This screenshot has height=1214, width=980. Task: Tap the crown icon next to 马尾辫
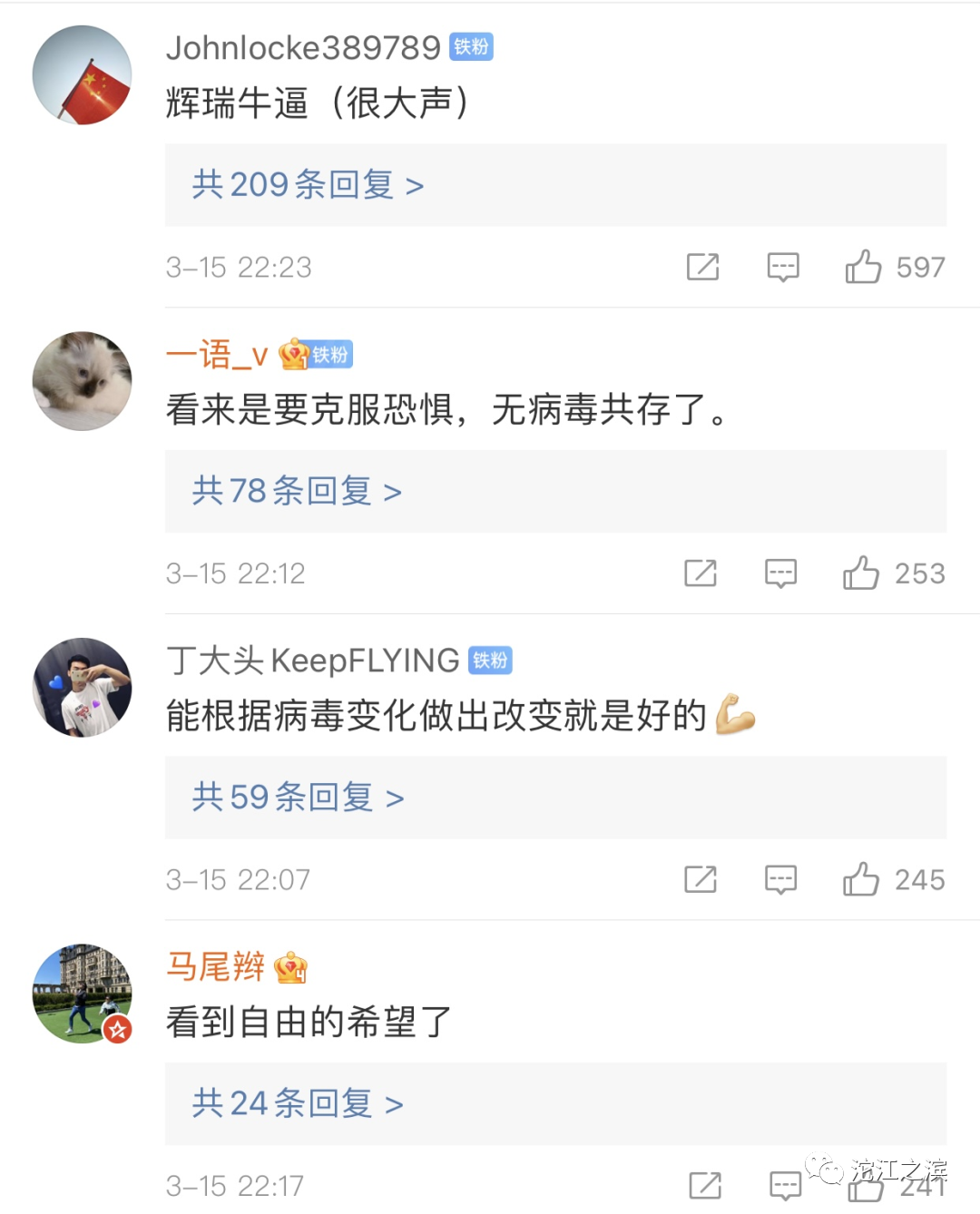click(x=289, y=969)
